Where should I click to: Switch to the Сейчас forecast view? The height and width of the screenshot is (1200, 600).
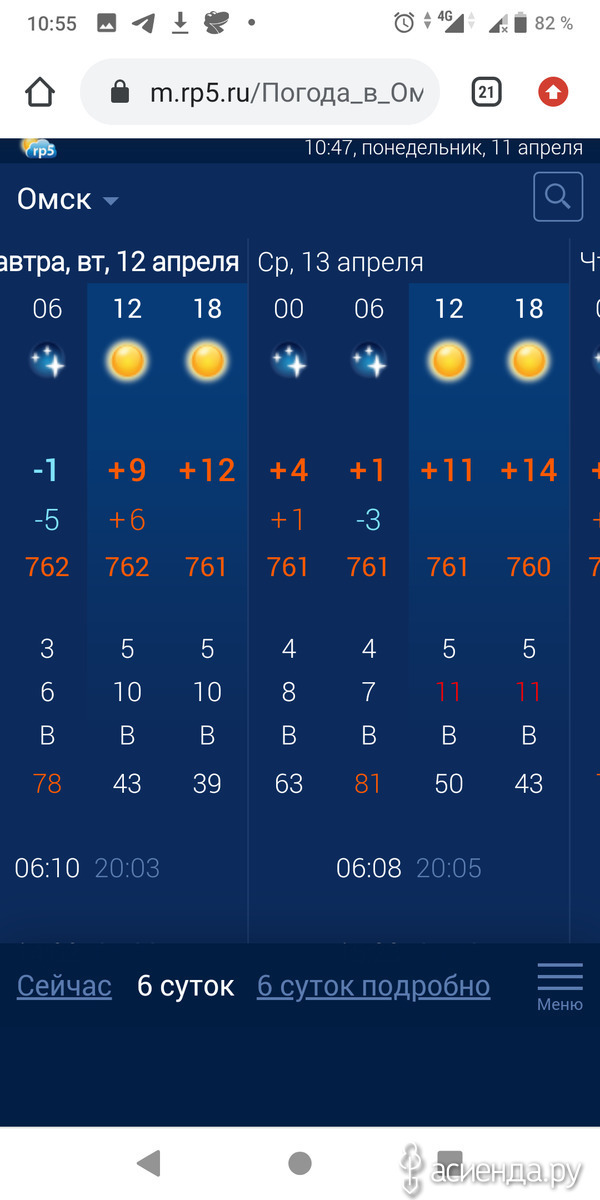pyautogui.click(x=64, y=987)
